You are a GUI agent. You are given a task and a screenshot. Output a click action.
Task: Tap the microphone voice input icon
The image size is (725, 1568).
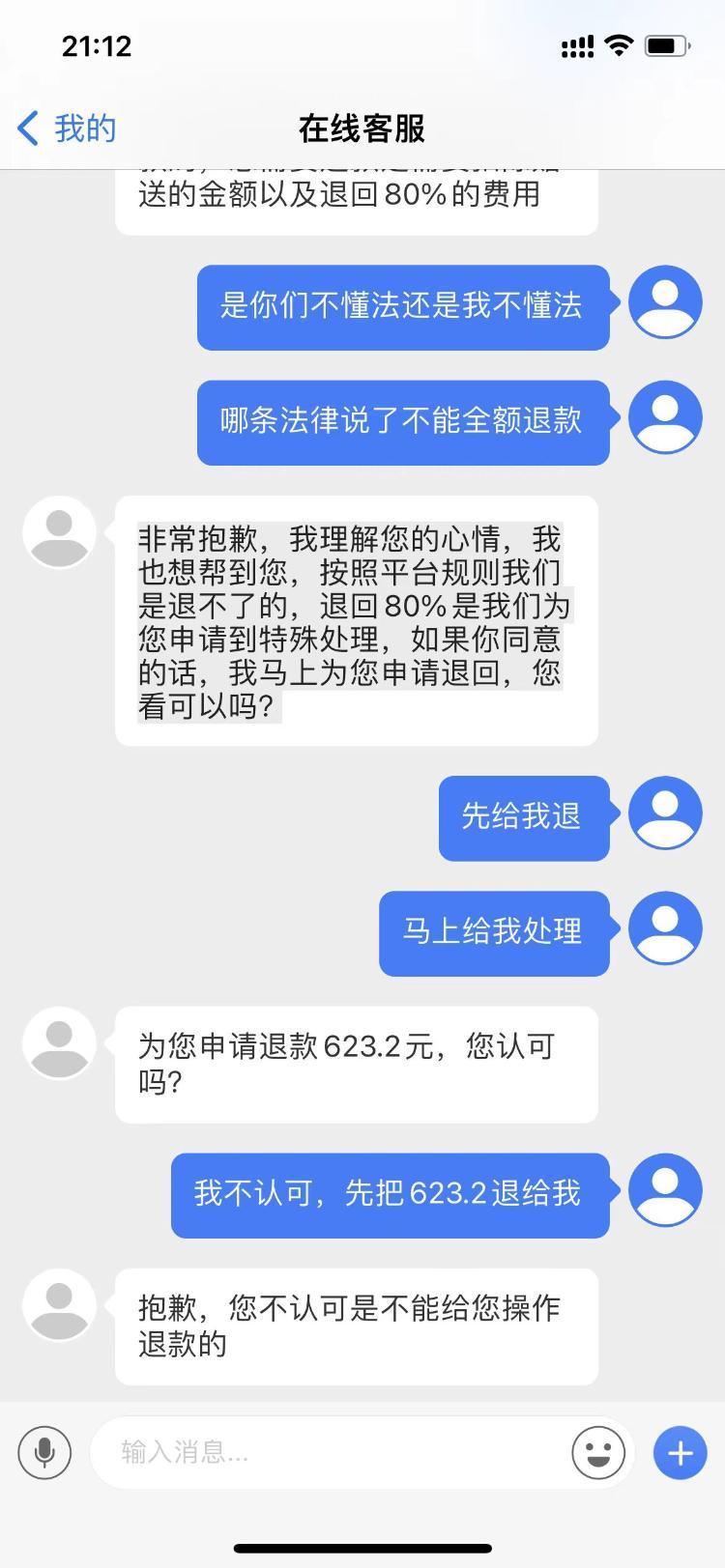pyautogui.click(x=44, y=1452)
